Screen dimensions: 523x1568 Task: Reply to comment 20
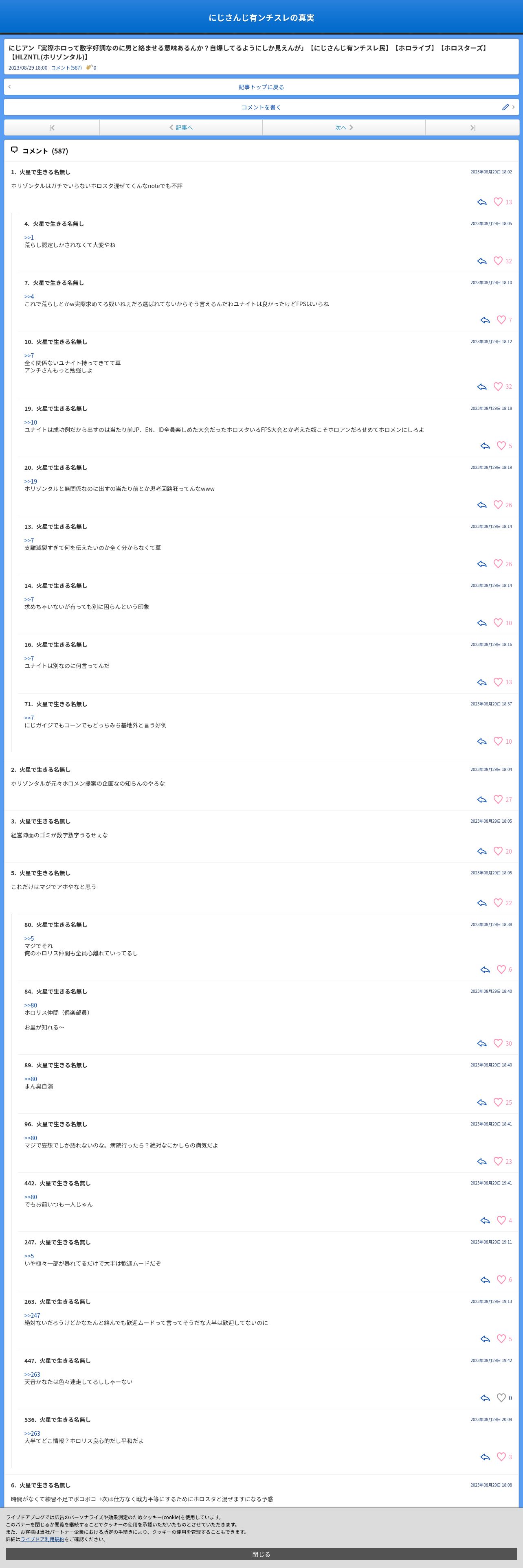[481, 505]
